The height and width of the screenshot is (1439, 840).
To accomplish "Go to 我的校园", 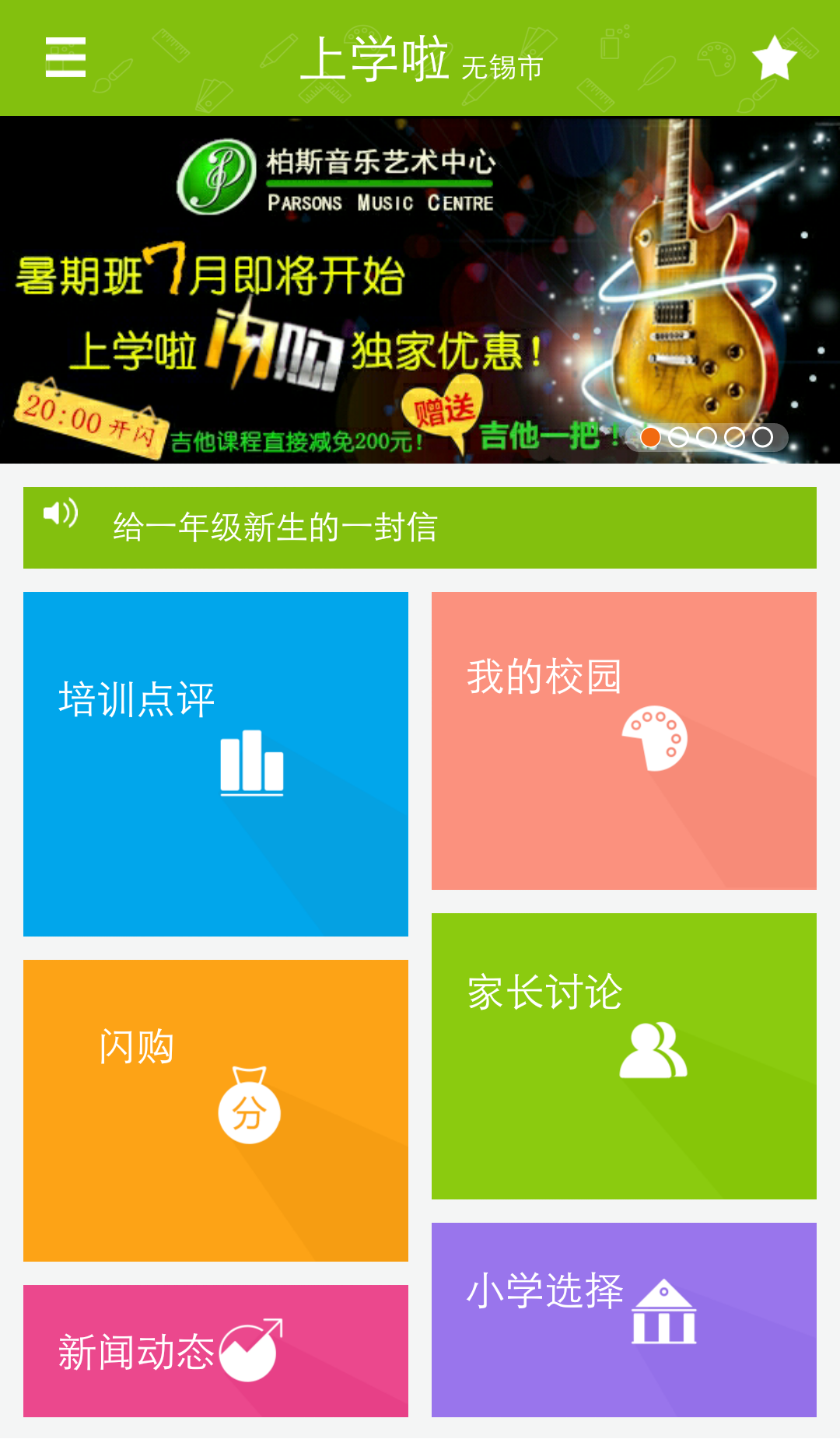I will coord(624,740).
